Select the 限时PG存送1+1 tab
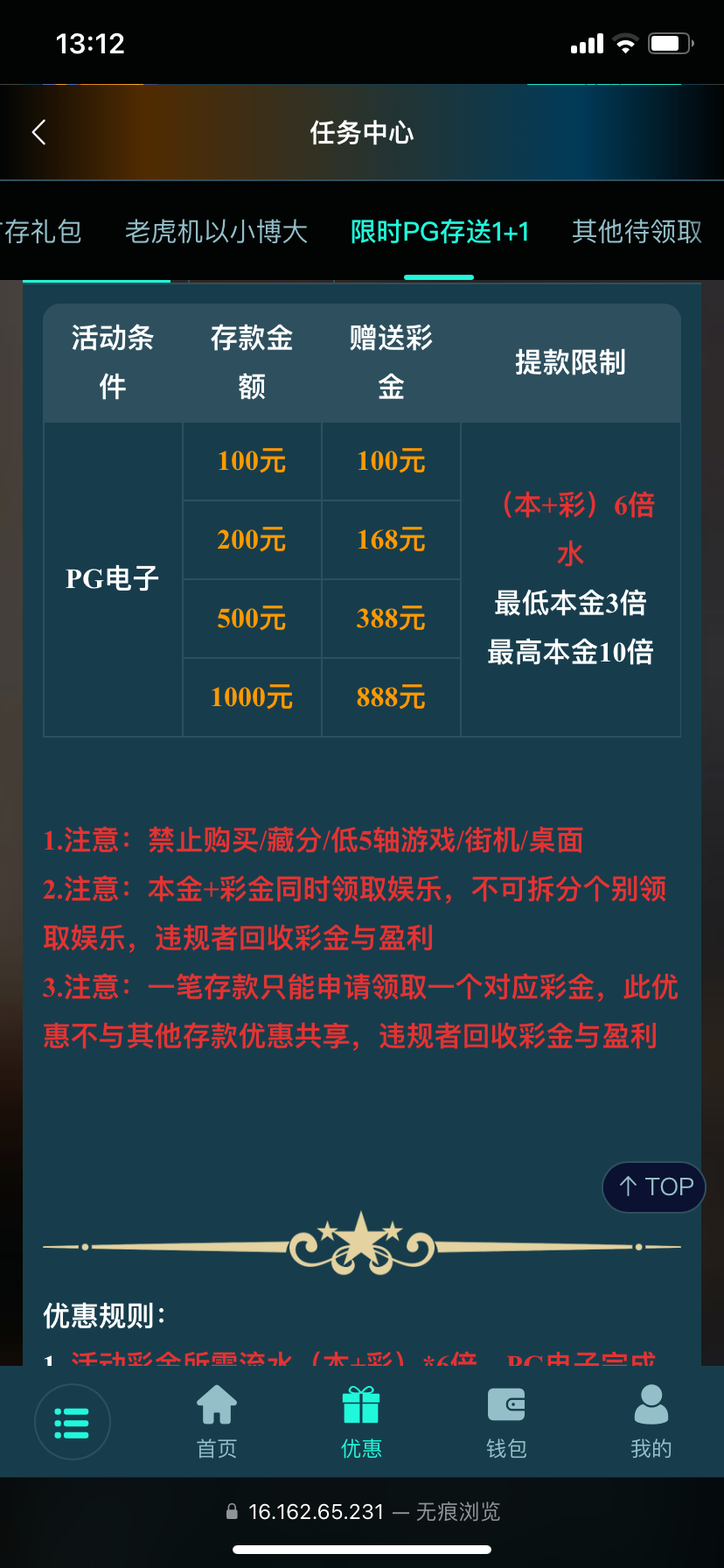Image resolution: width=724 pixels, height=1568 pixels. click(440, 232)
